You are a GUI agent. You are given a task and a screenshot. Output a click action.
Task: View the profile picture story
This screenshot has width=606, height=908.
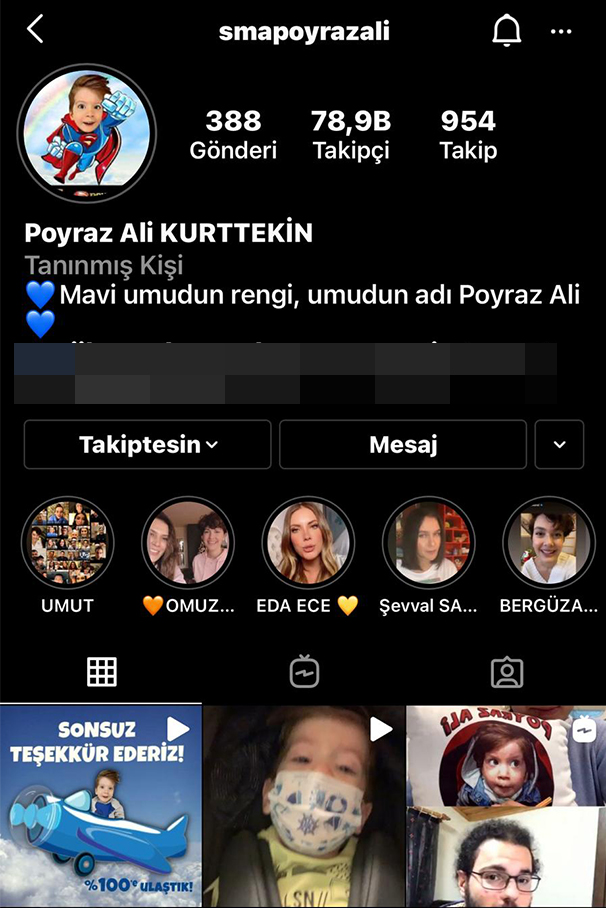pyautogui.click(x=87, y=133)
